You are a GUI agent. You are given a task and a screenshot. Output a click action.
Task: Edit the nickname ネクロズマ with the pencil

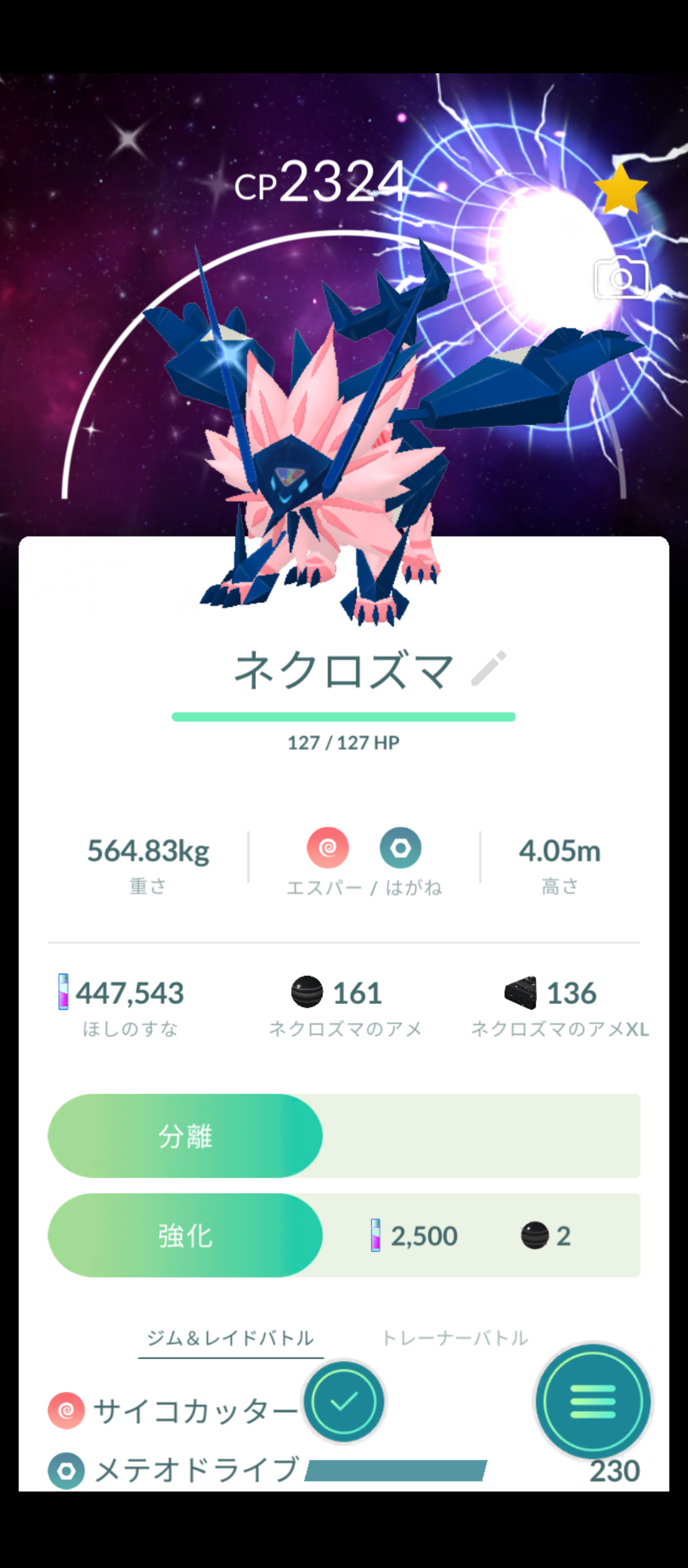(489, 669)
